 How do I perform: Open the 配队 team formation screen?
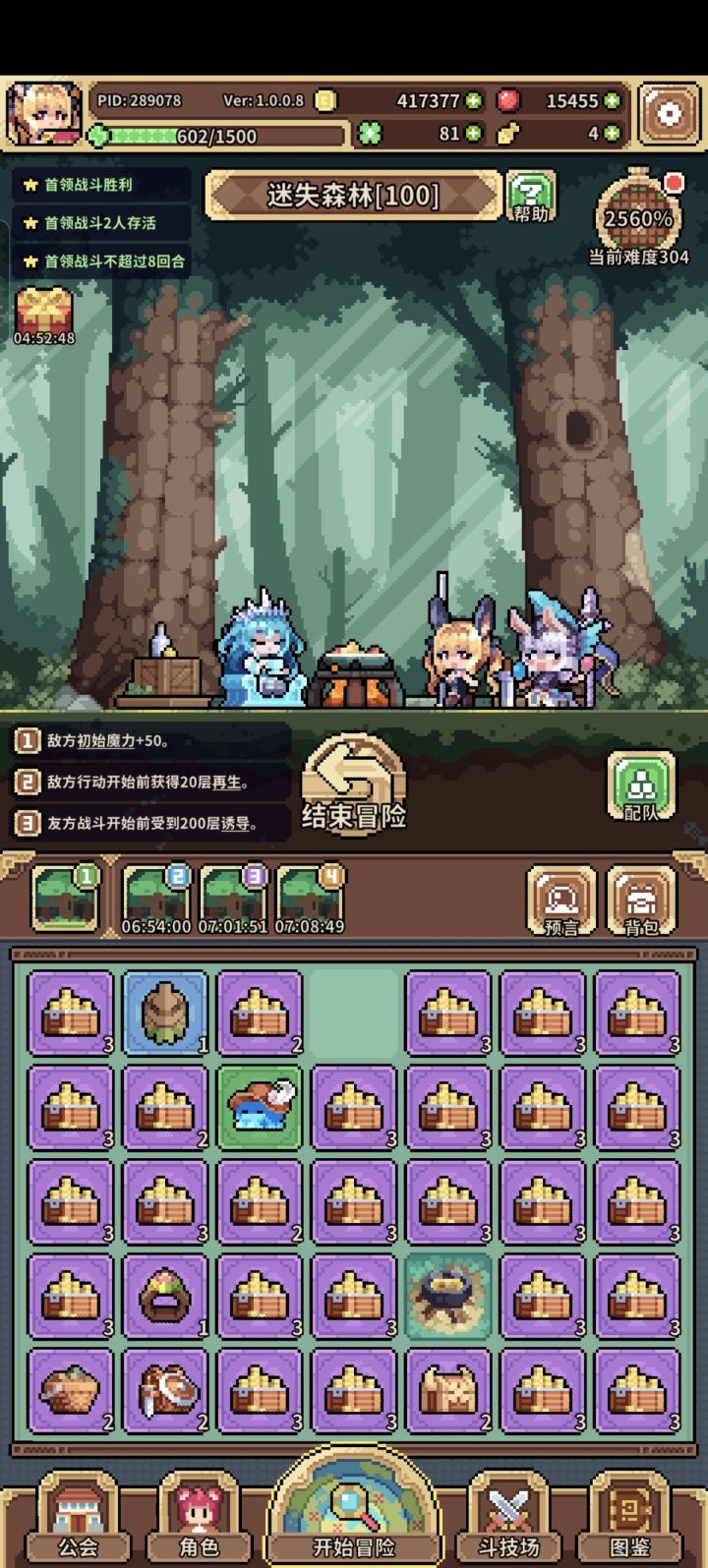639,784
